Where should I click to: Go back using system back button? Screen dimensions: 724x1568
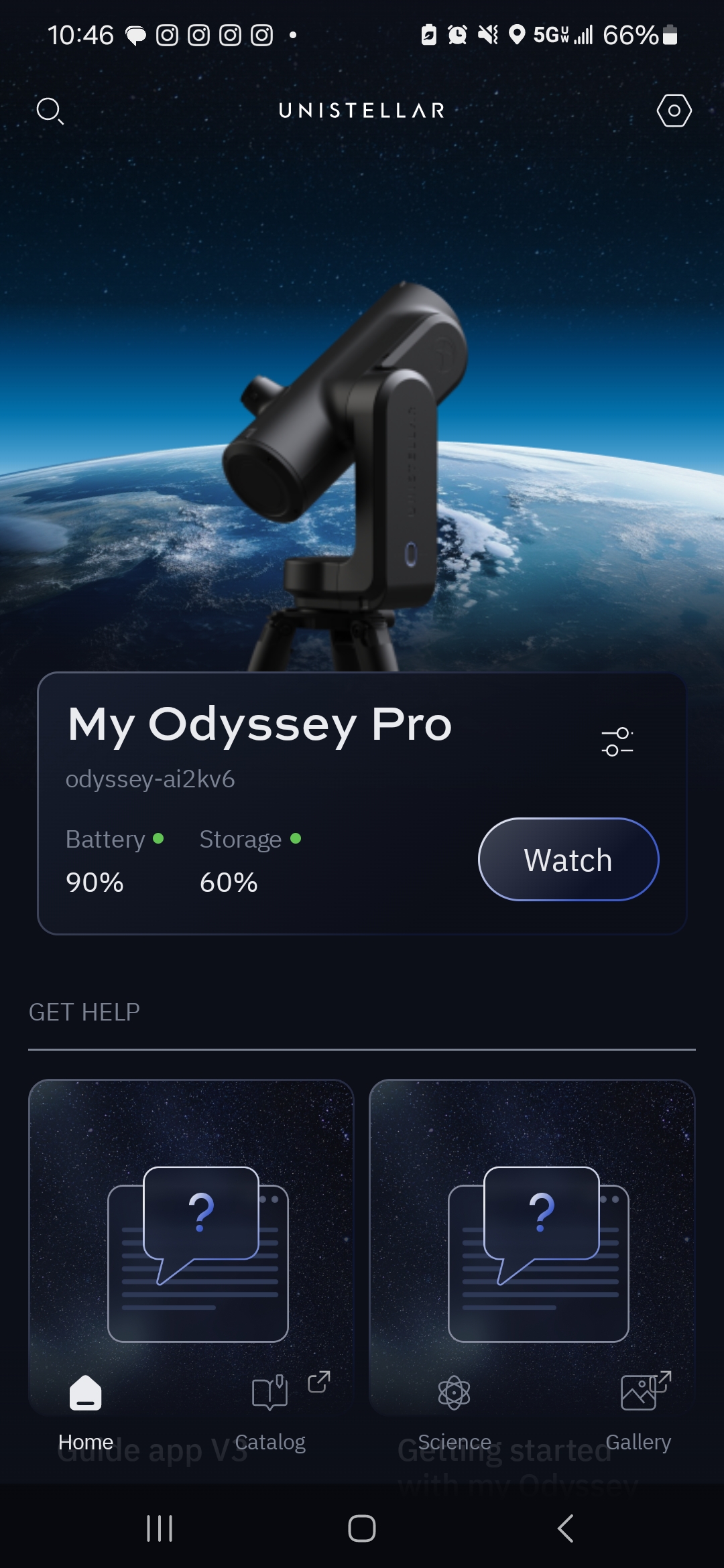point(565,1528)
